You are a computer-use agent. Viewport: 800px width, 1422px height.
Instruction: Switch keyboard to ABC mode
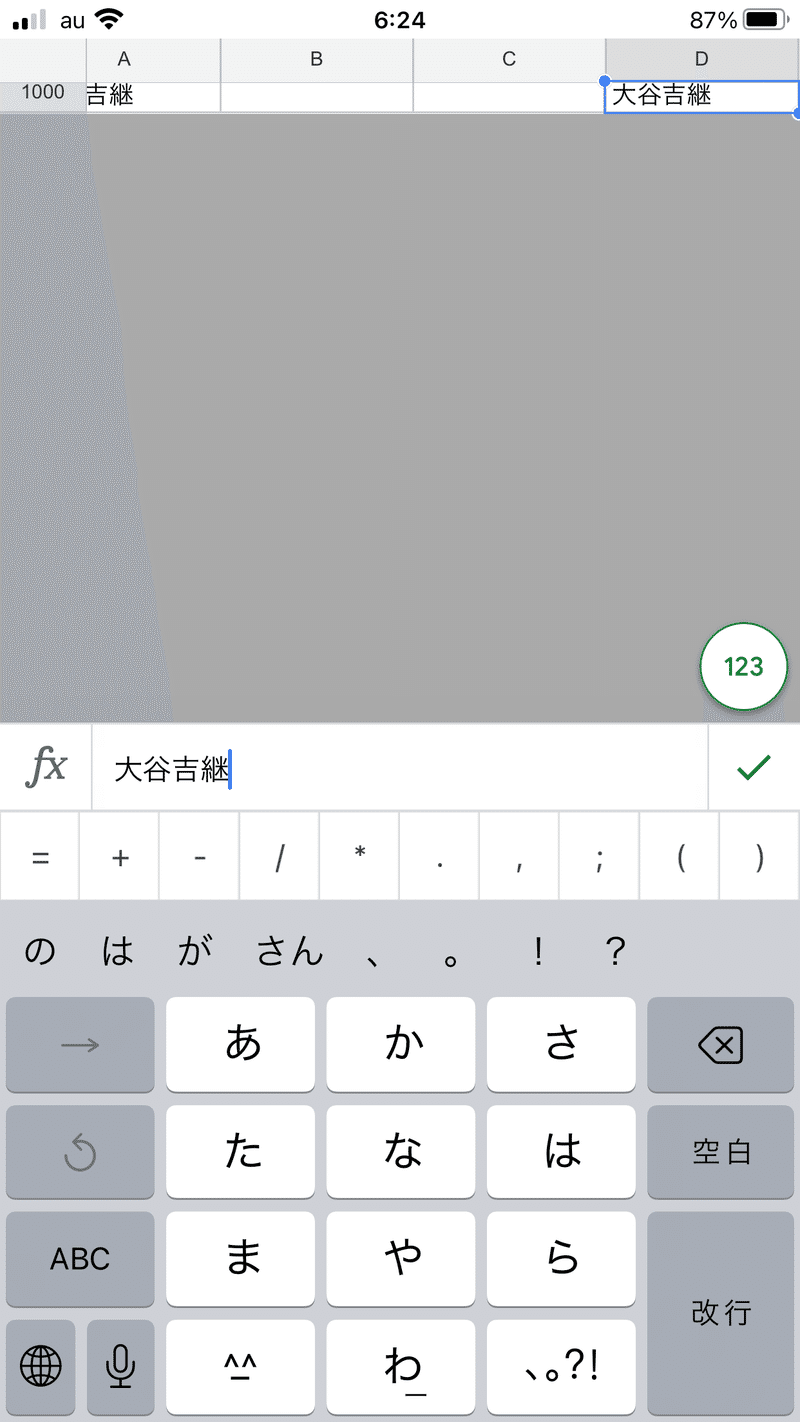[x=80, y=1259]
